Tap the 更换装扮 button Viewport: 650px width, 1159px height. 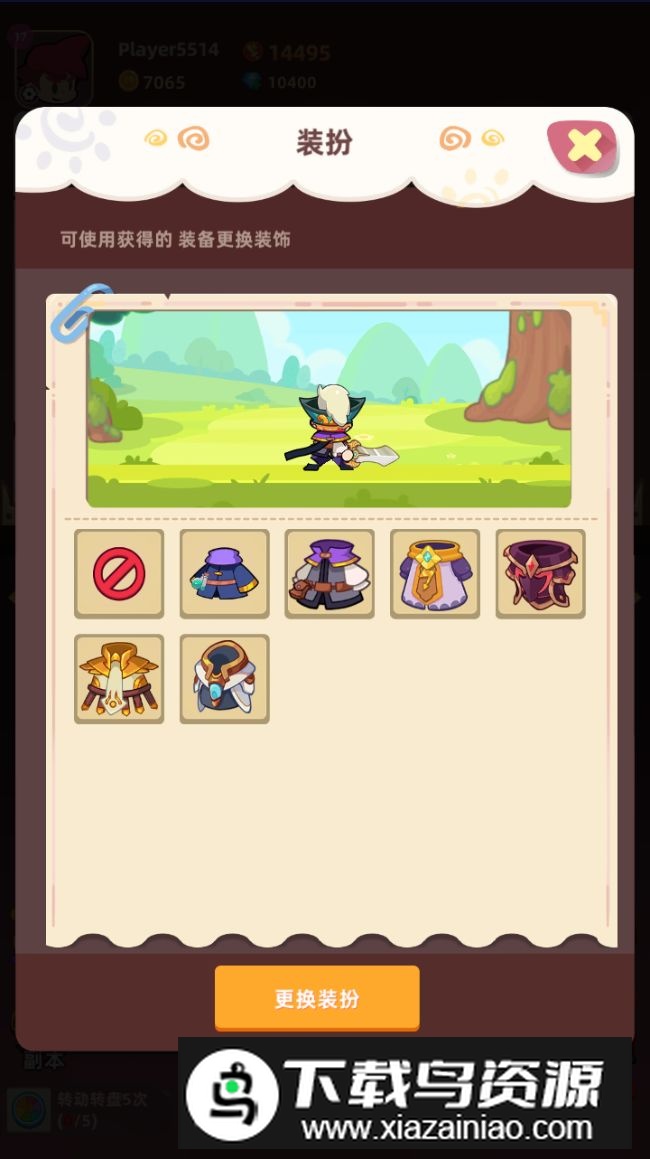317,997
